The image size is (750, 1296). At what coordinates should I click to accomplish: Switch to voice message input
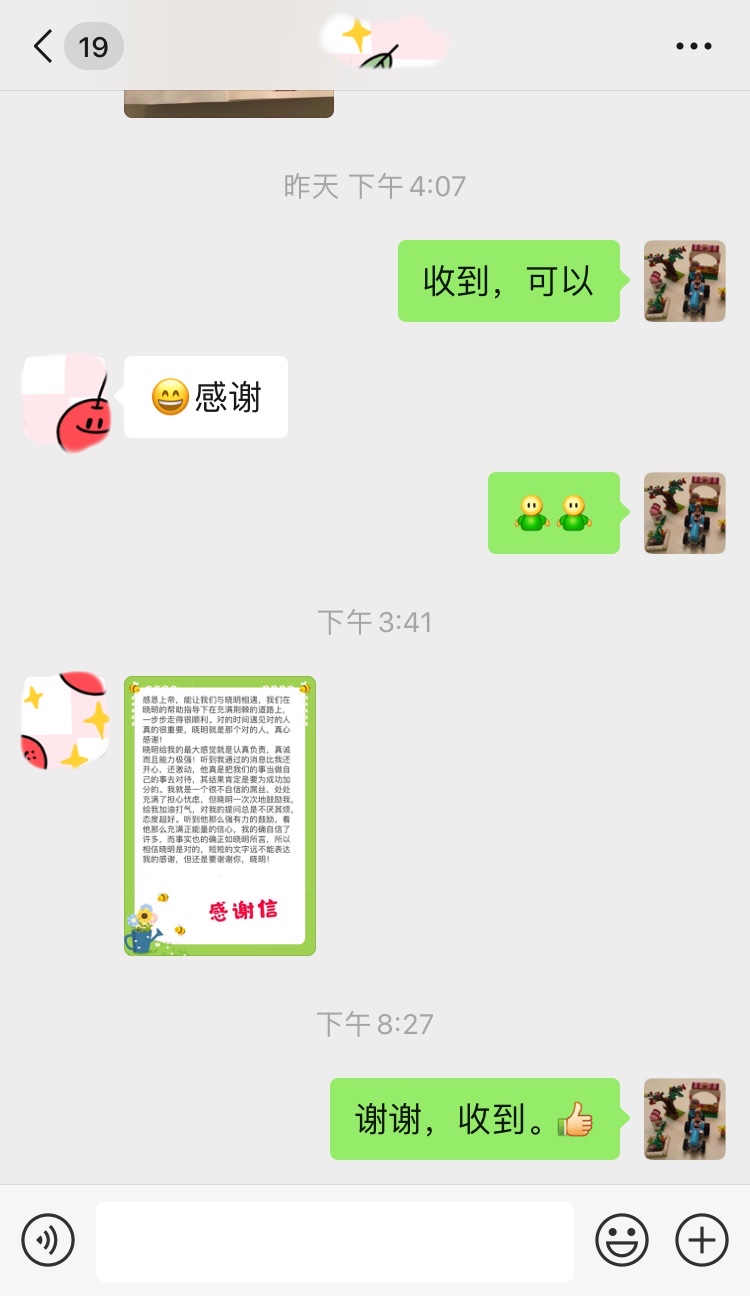pos(48,1240)
